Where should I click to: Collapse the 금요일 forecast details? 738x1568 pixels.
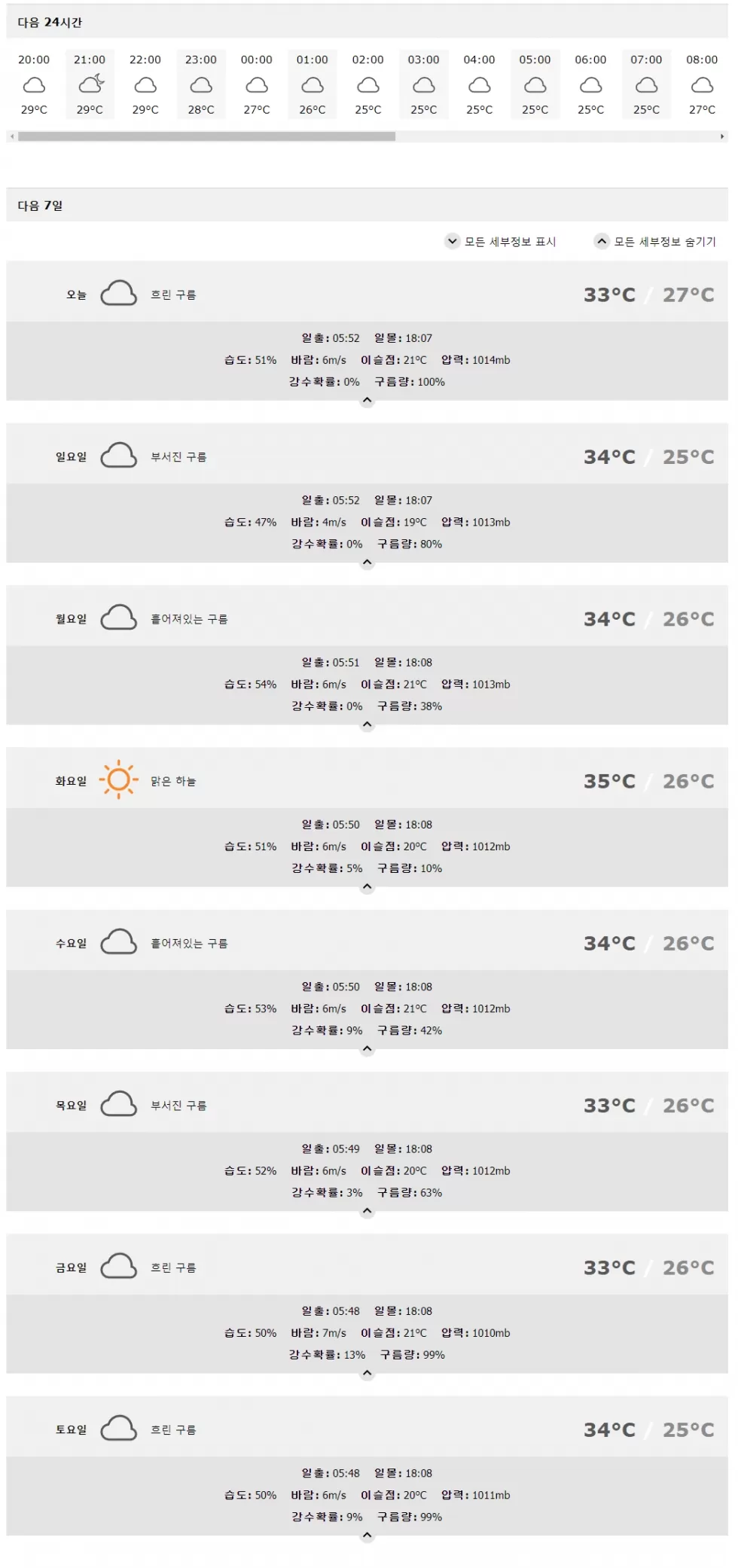(367, 1374)
